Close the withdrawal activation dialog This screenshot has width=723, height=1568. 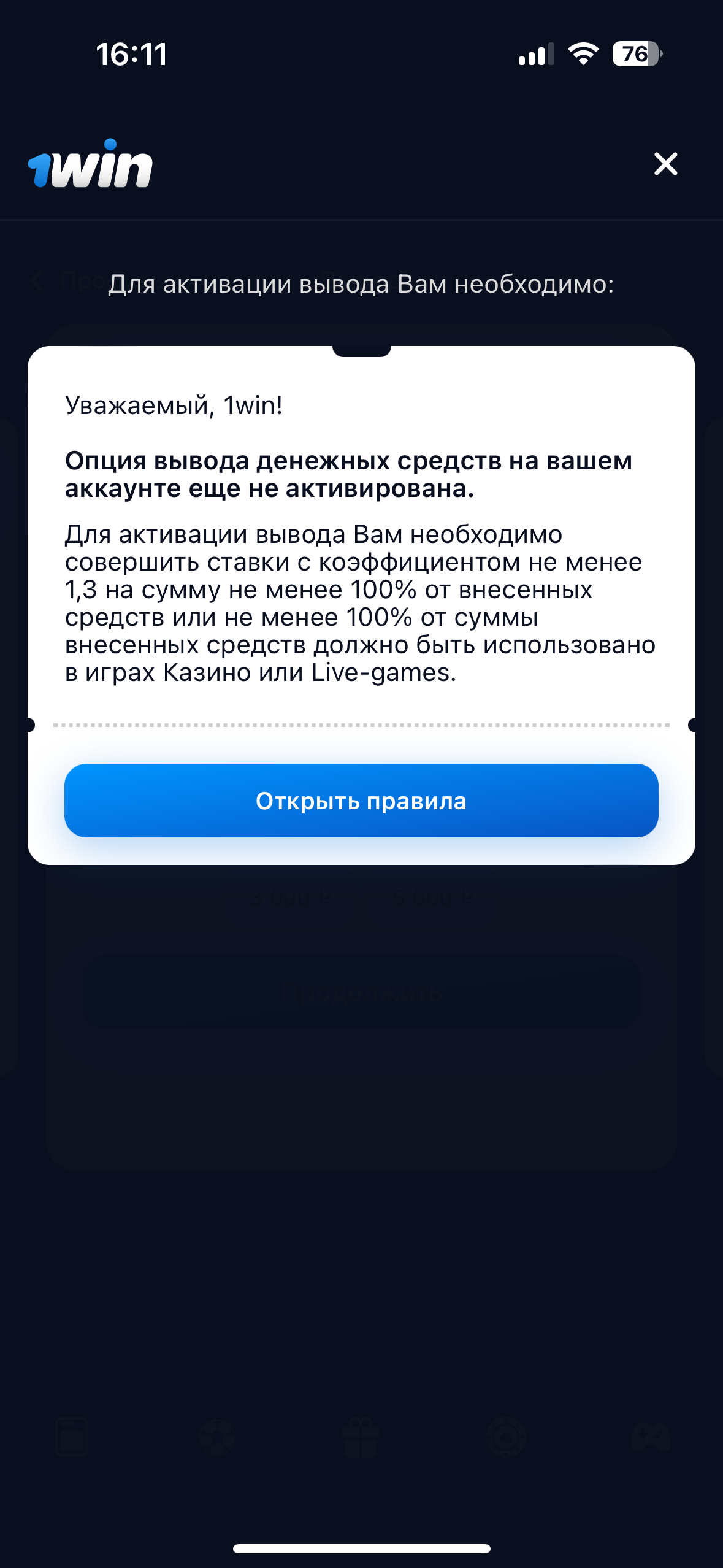pos(665,164)
